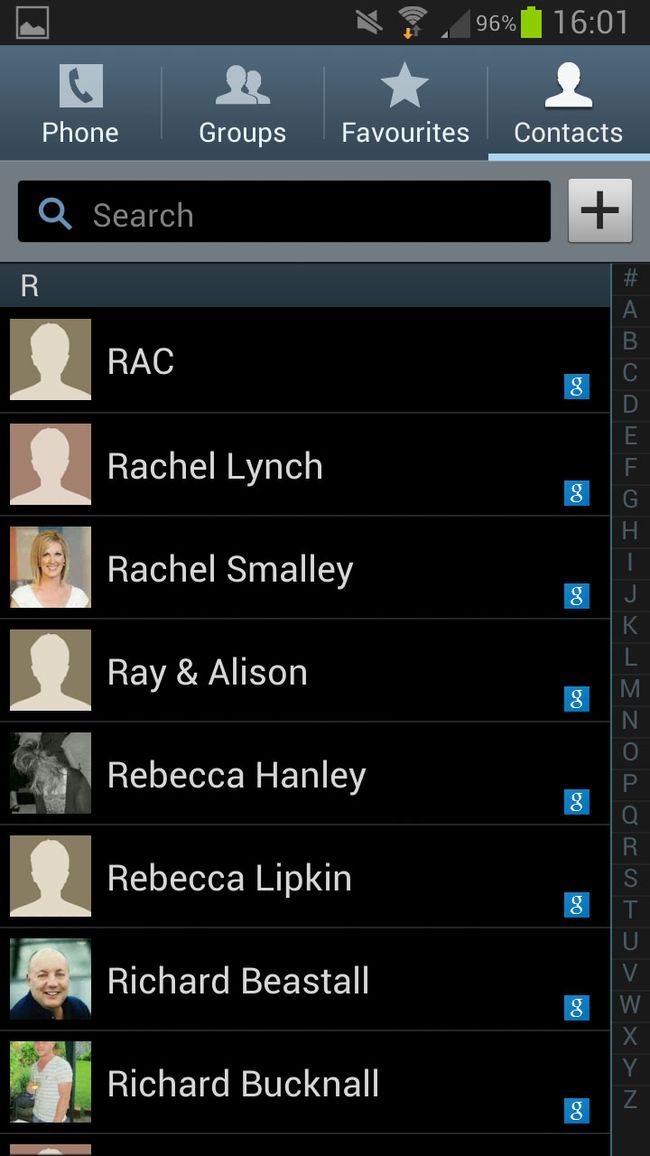Image resolution: width=650 pixels, height=1156 pixels.
Task: Jump to letter A in the index
Action: (x=630, y=310)
